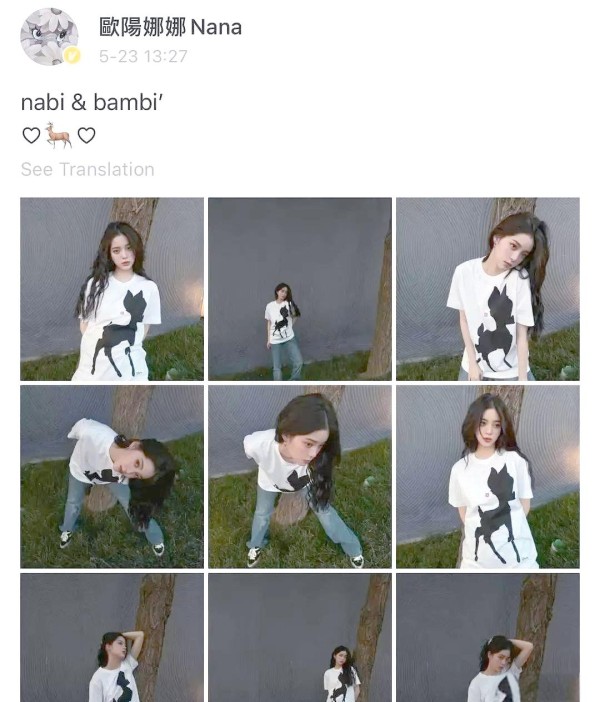
Task: Tap the username 歐陽娜娜 Nana
Action: coord(170,27)
